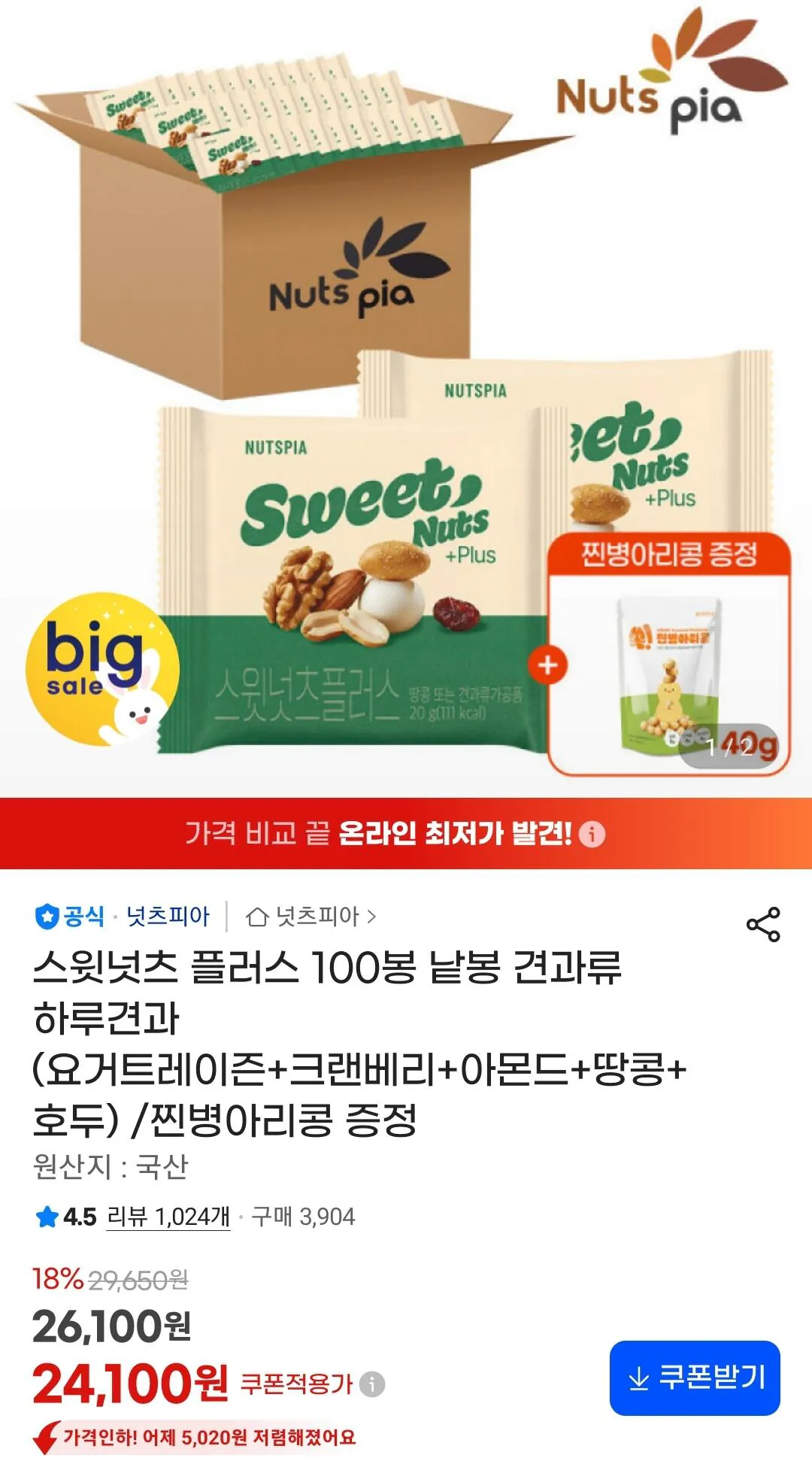Show info on the 온라인 최저가 banner
This screenshot has height=1464, width=812.
tap(592, 834)
